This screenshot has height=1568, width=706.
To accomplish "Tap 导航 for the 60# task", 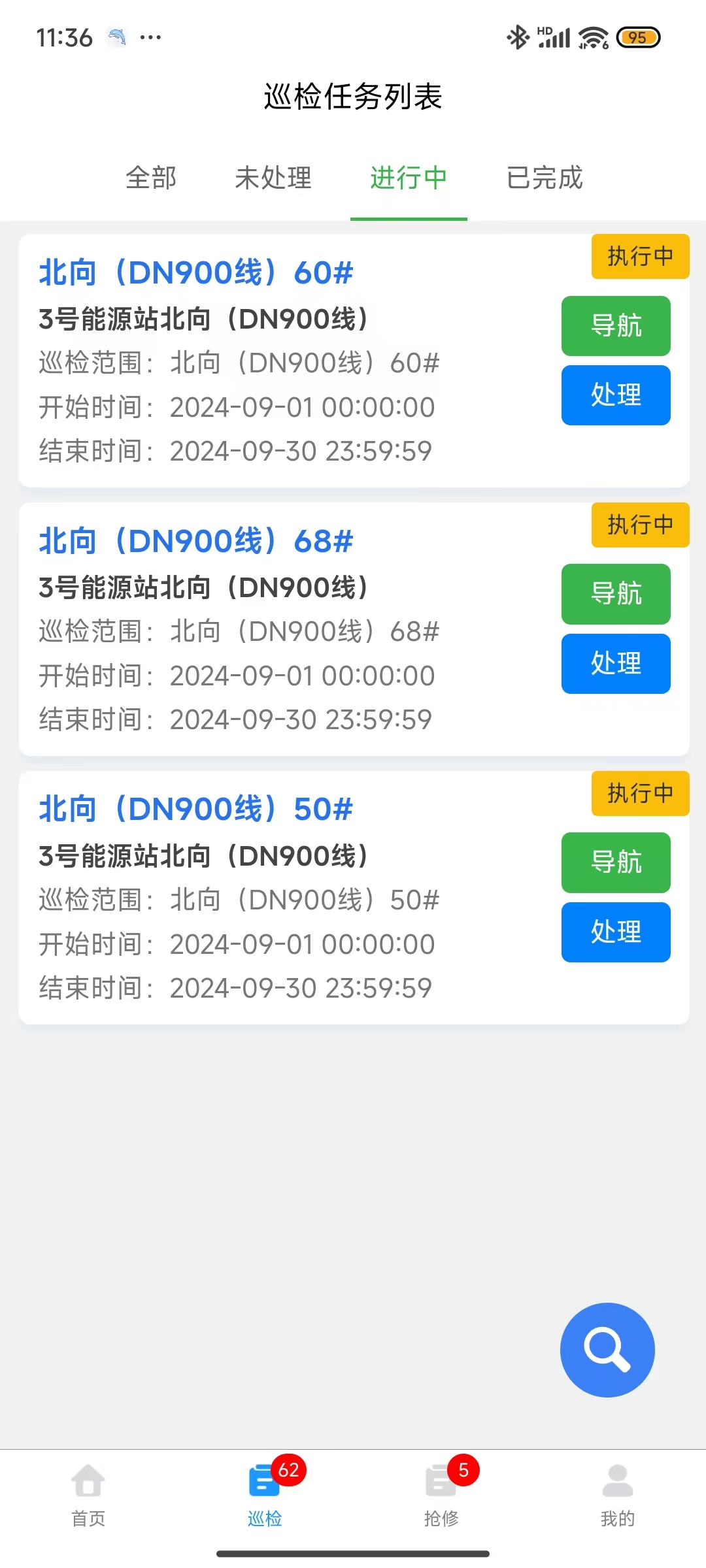I will pyautogui.click(x=616, y=326).
